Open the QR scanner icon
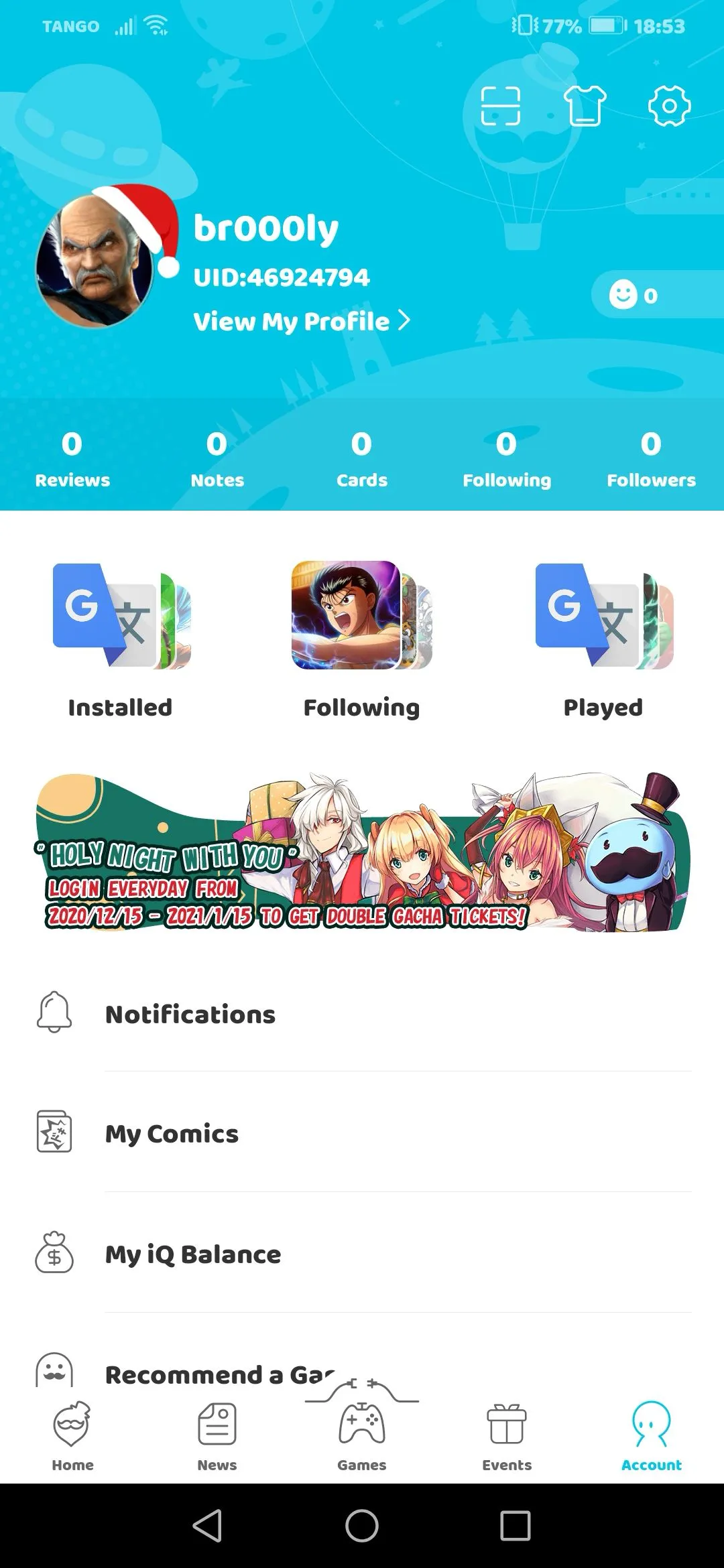The width and height of the screenshot is (724, 1568). point(500,106)
